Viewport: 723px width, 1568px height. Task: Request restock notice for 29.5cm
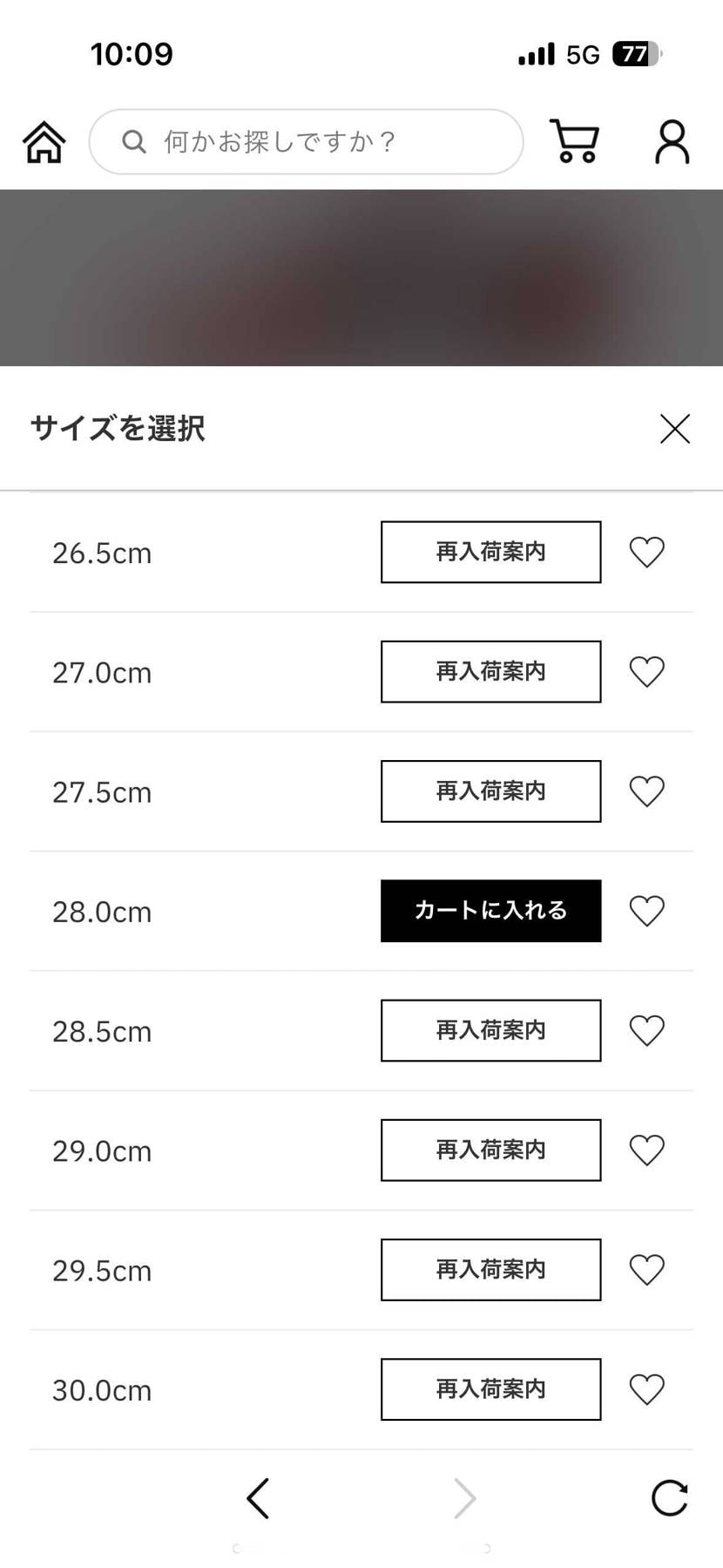tap(490, 1269)
